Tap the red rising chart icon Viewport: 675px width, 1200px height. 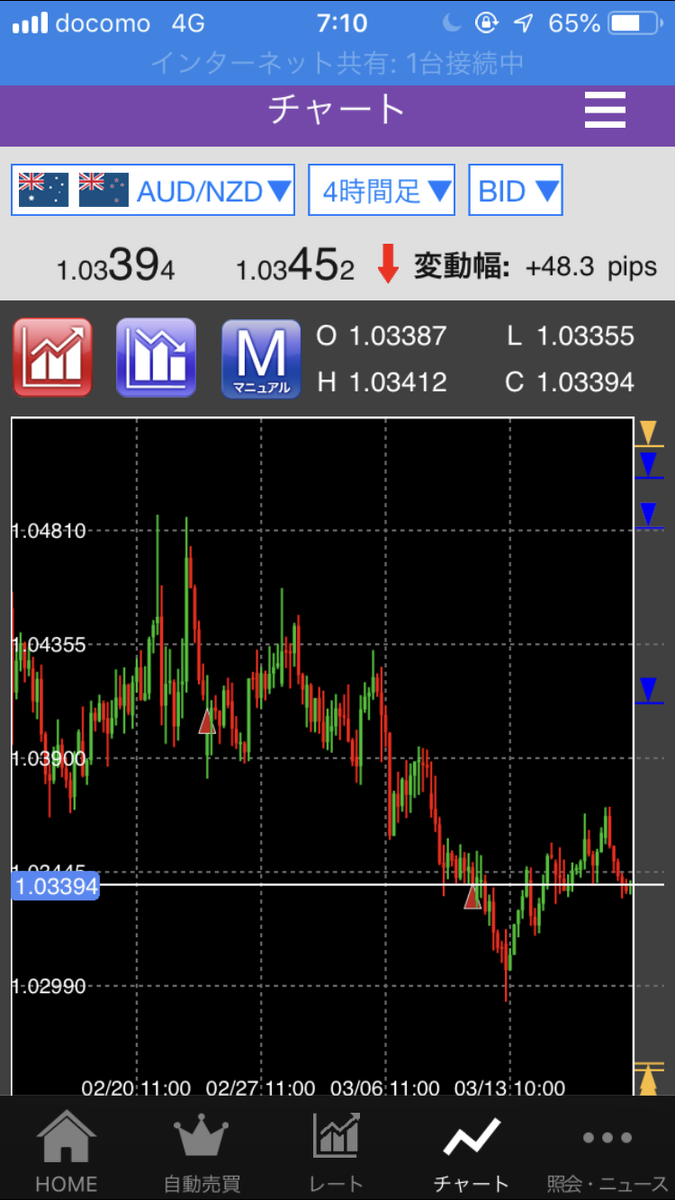[53, 357]
